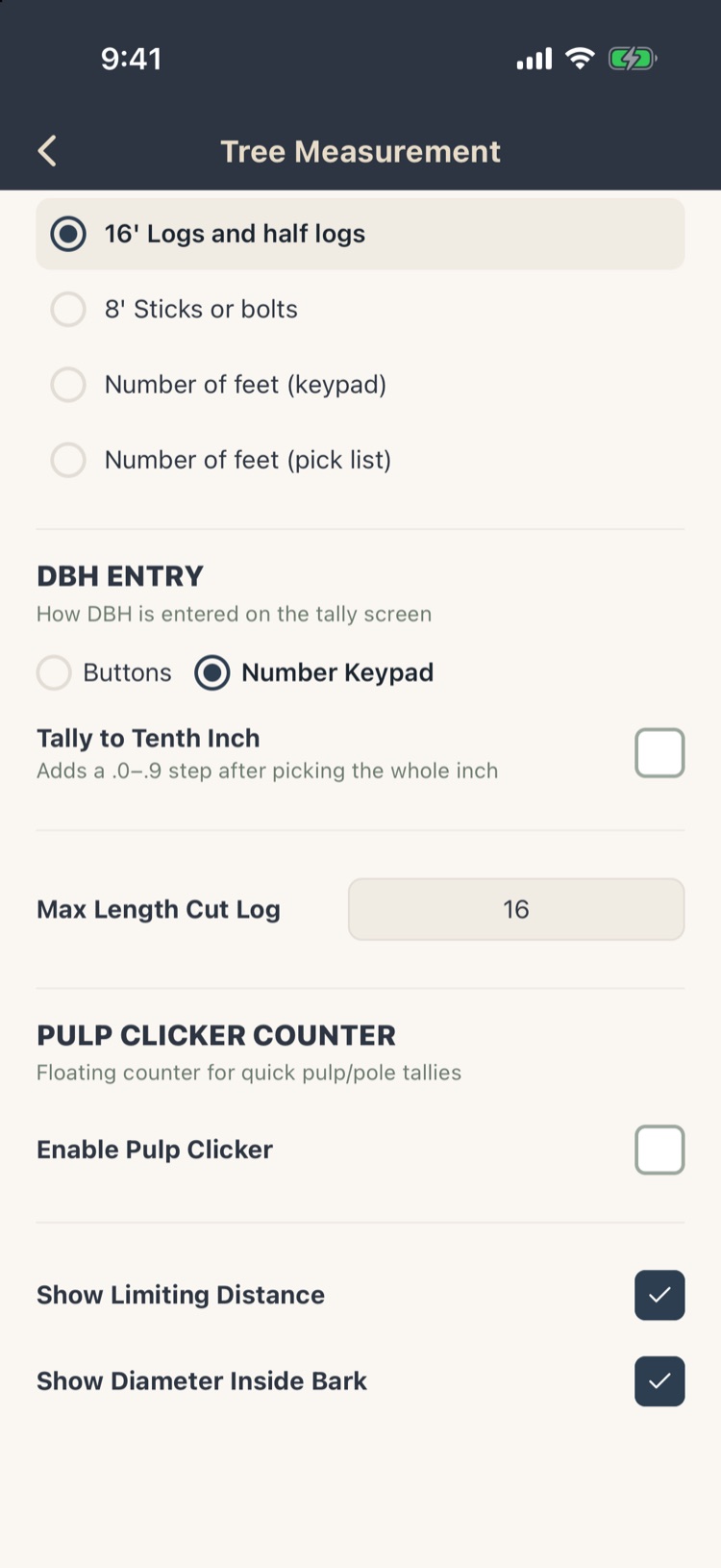Viewport: 721px width, 1568px height.
Task: Go back from Tree Measurement
Action: pos(47,151)
